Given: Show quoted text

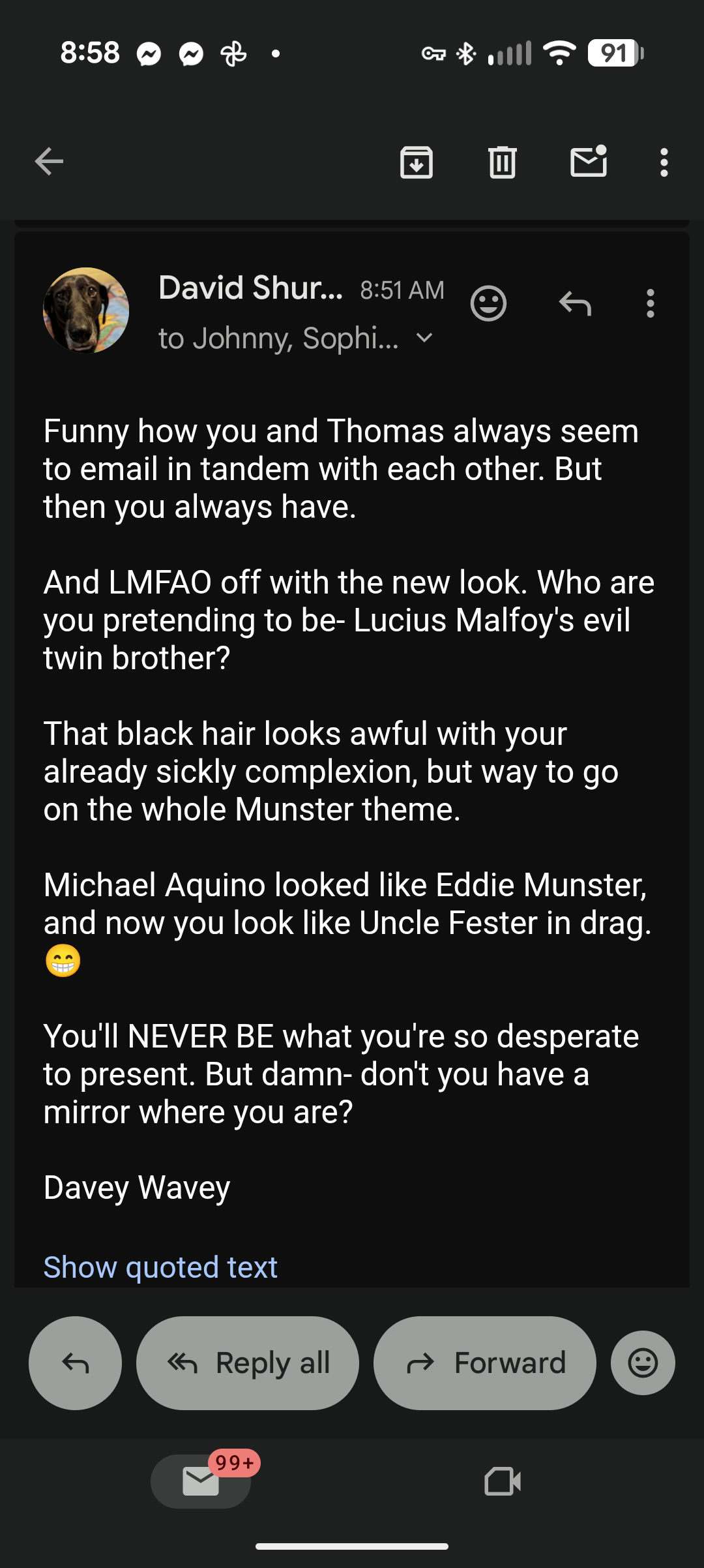Looking at the screenshot, I should [x=160, y=1267].
